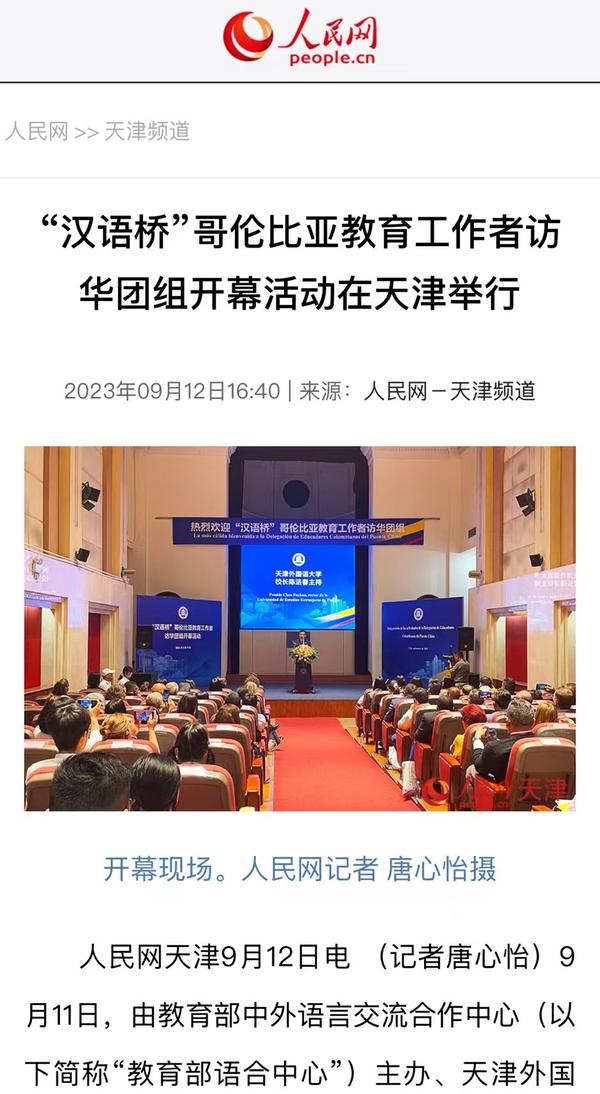This screenshot has width=600, height=1094.
Task: Open the 人民网 breadcrumb link
Action: (36, 131)
